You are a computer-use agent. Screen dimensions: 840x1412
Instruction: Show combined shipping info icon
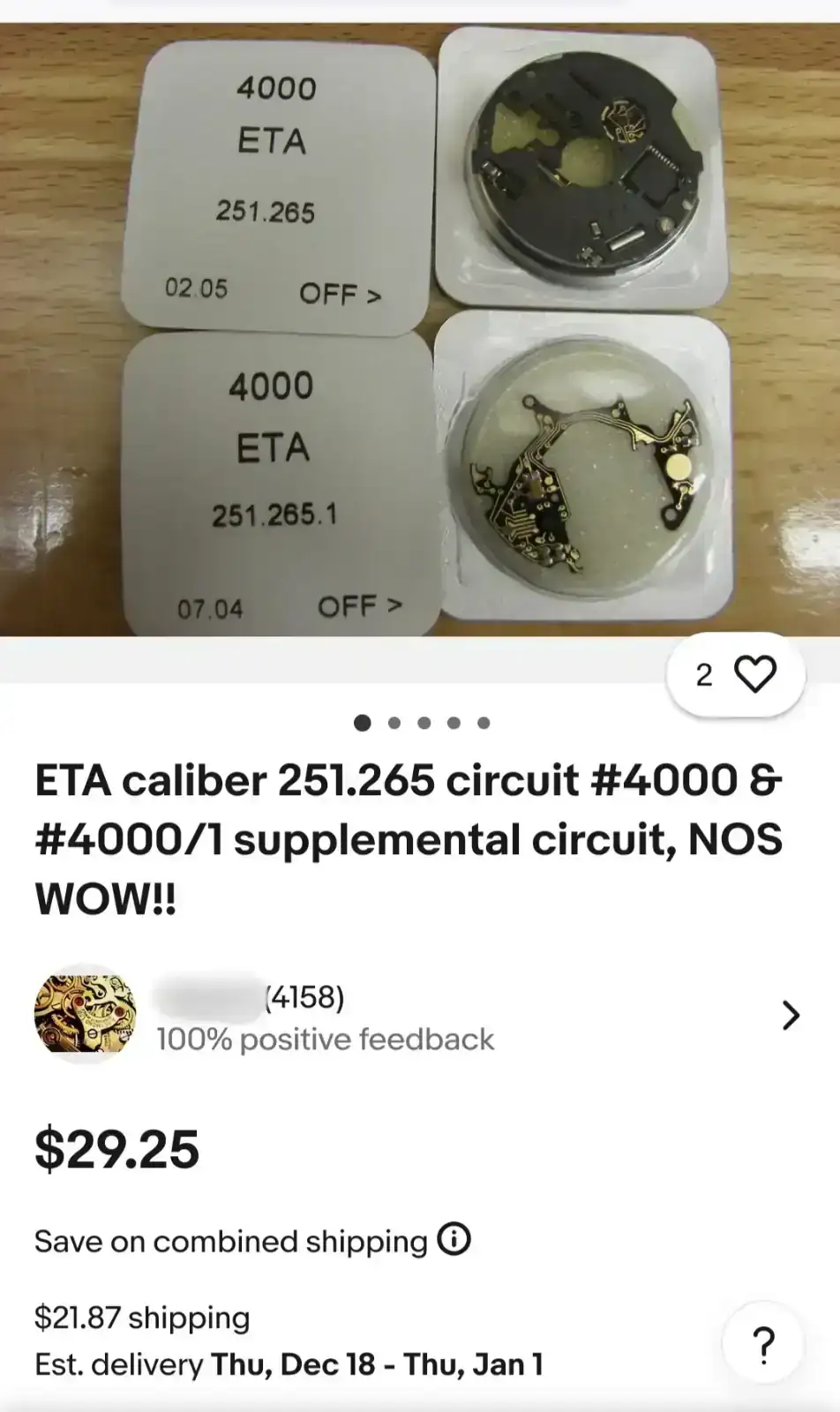click(x=454, y=1239)
